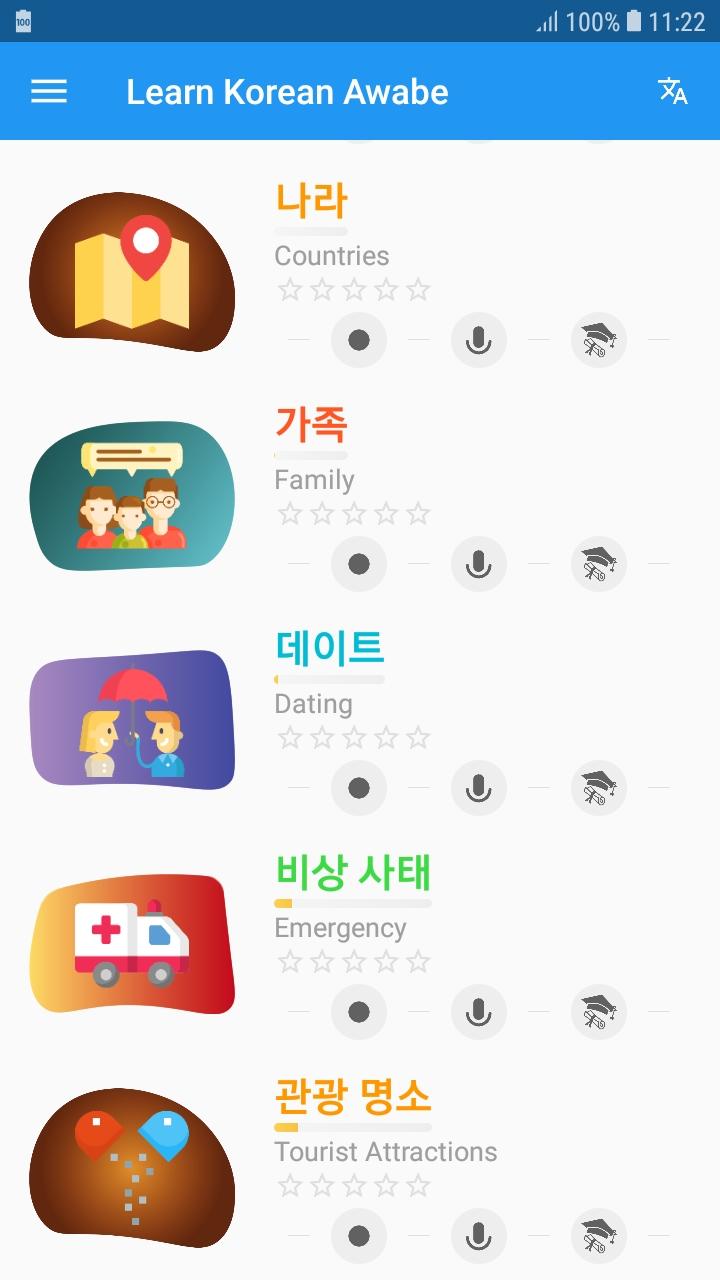
Task: Open the graduation cap quiz for 나라 Countries
Action: [598, 340]
